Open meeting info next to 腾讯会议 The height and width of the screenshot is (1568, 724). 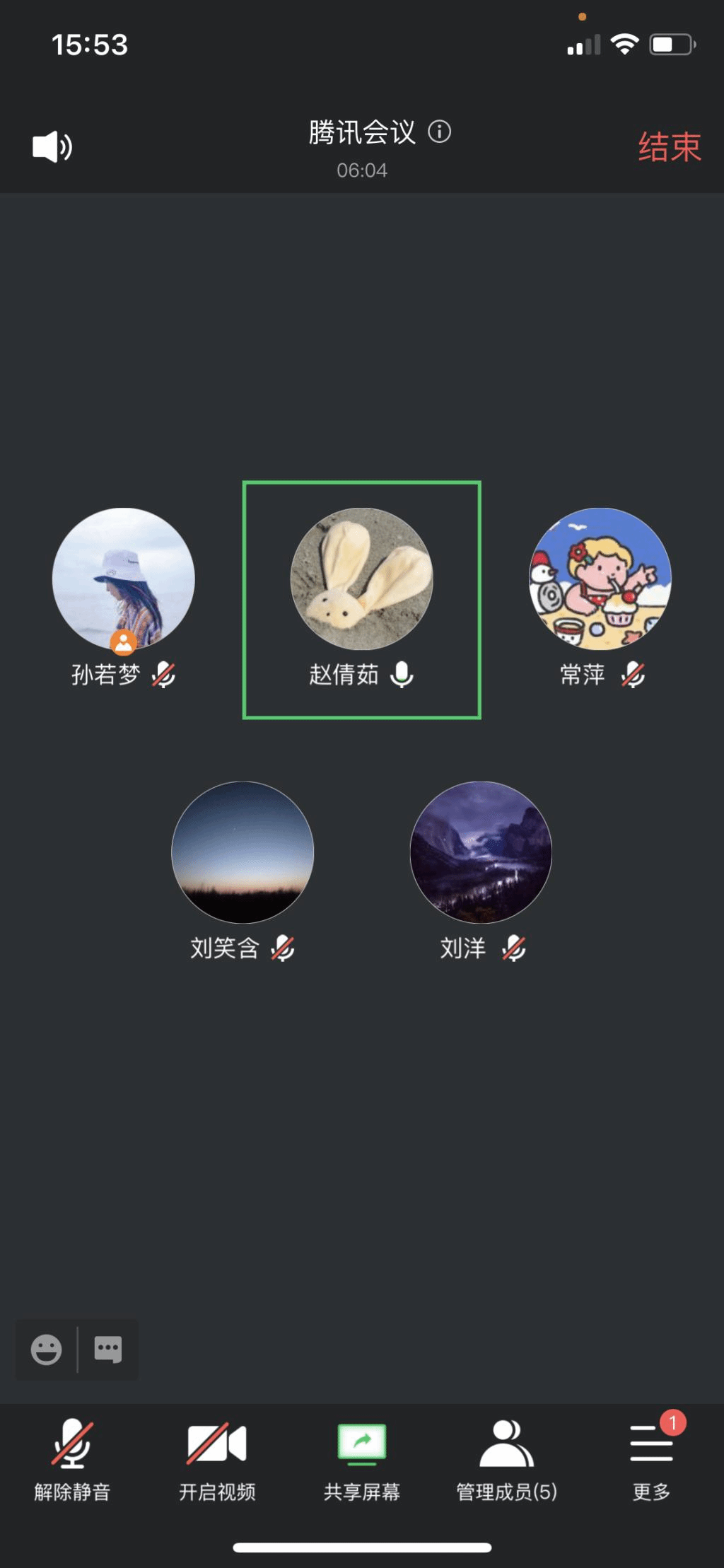click(439, 132)
